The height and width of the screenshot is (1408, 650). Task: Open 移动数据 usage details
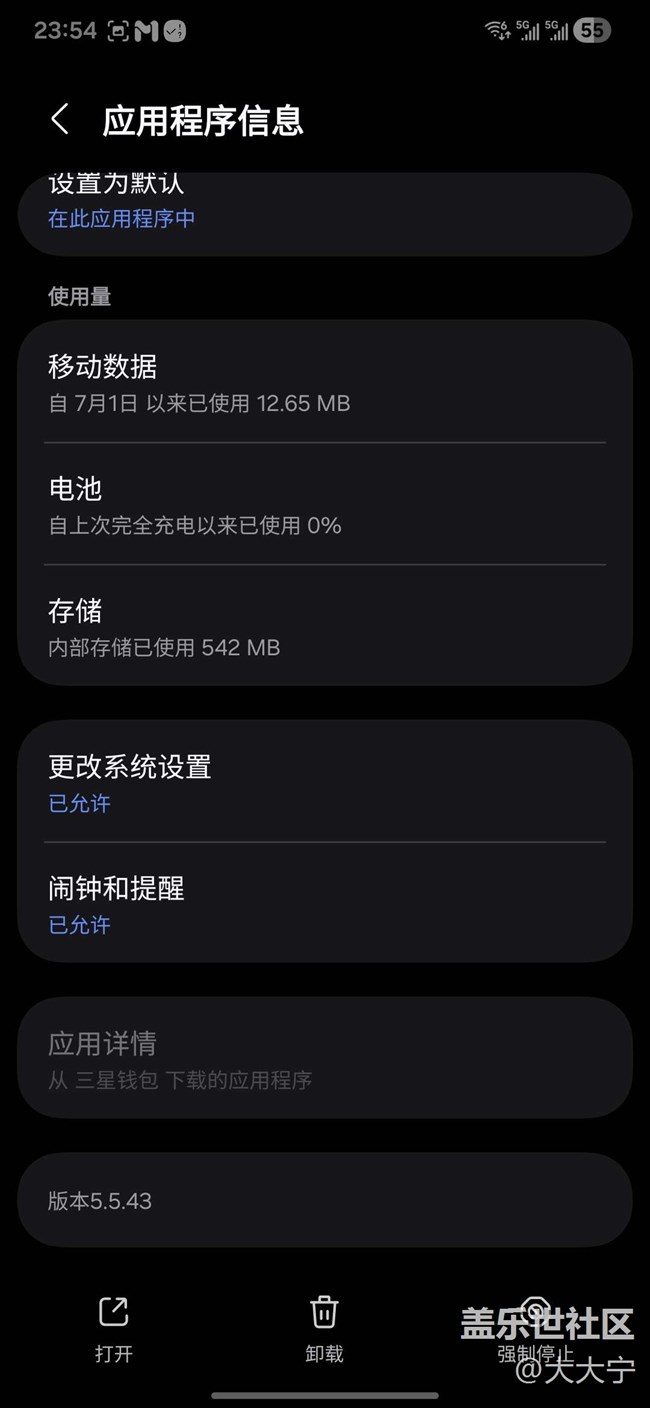[x=324, y=383]
